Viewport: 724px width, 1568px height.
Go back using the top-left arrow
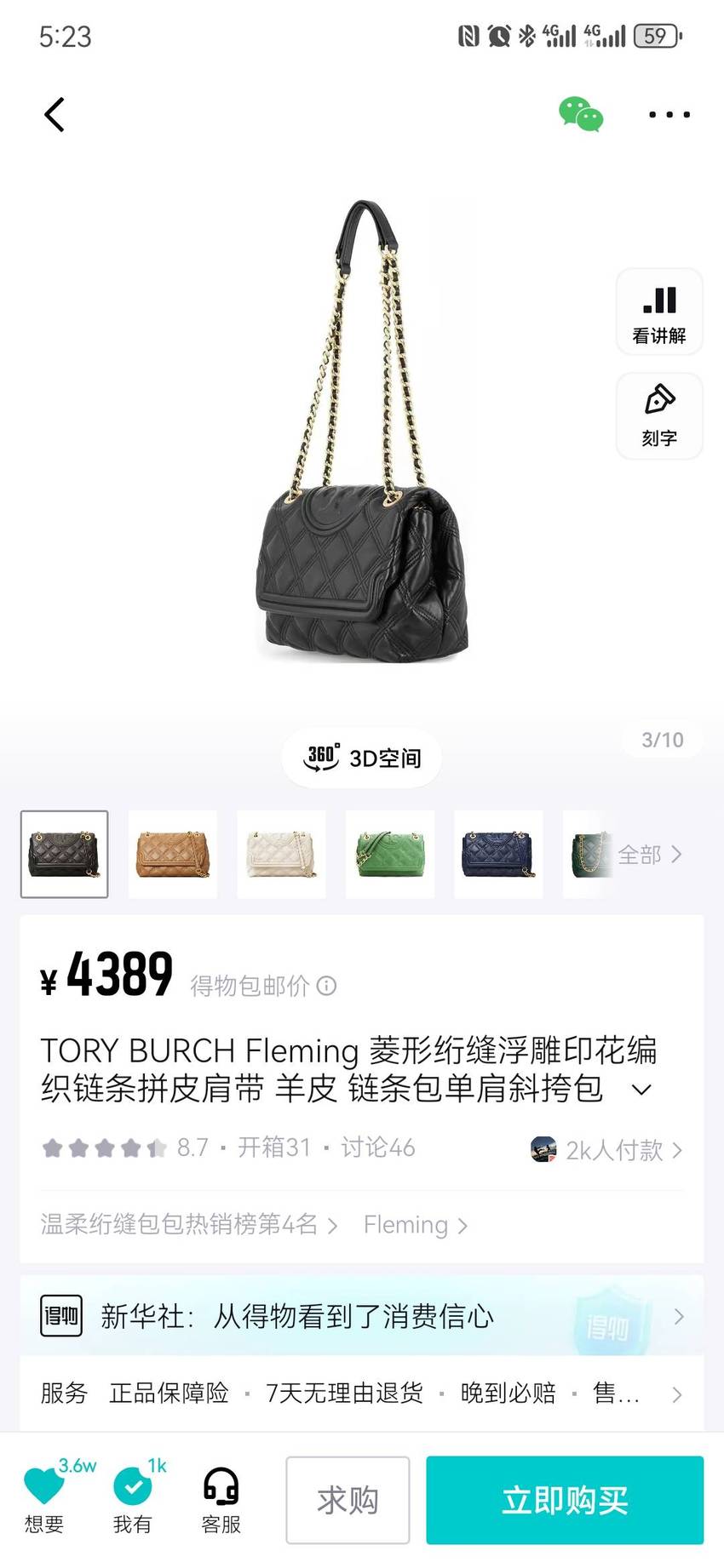coord(55,115)
